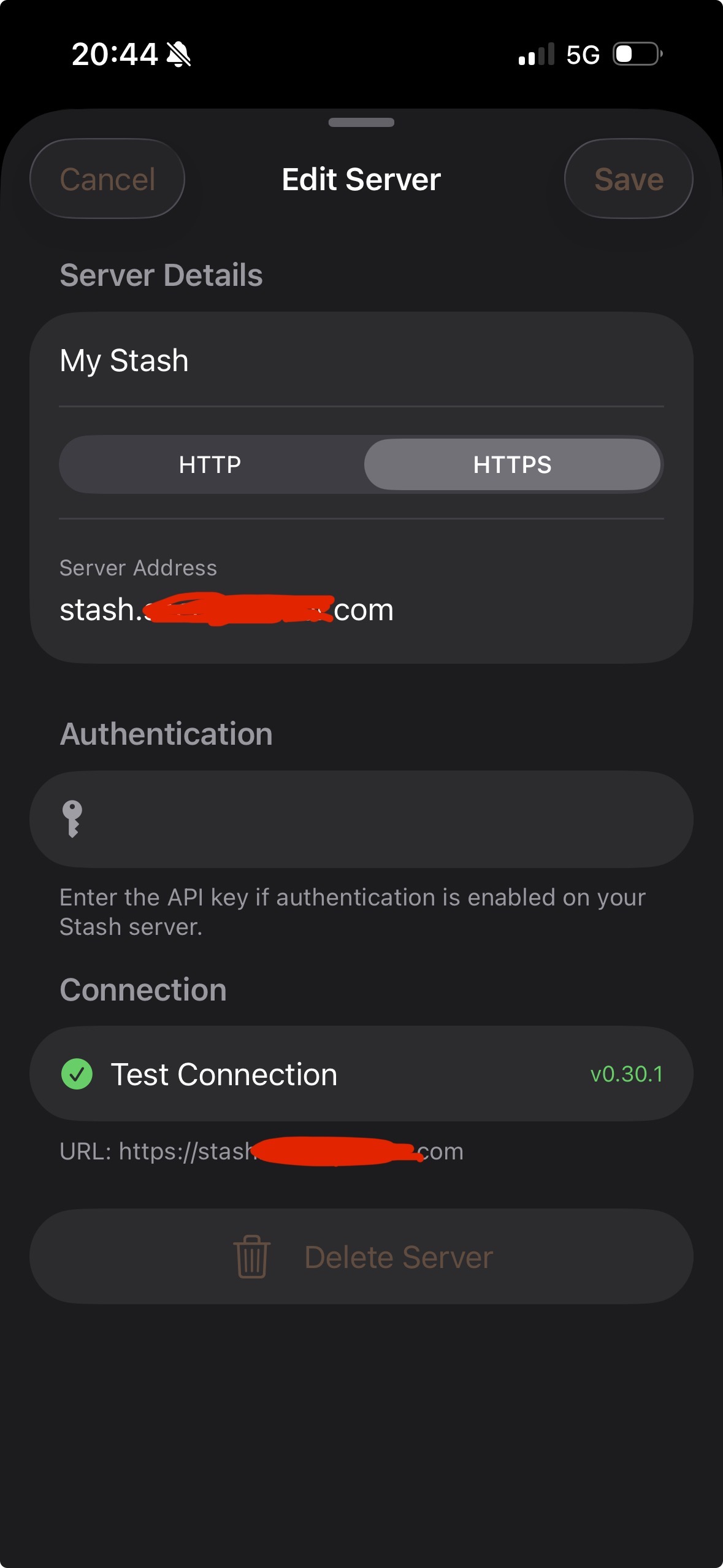Focus the API key authentication field
Viewport: 723px width, 1568px height.
coord(380,819)
